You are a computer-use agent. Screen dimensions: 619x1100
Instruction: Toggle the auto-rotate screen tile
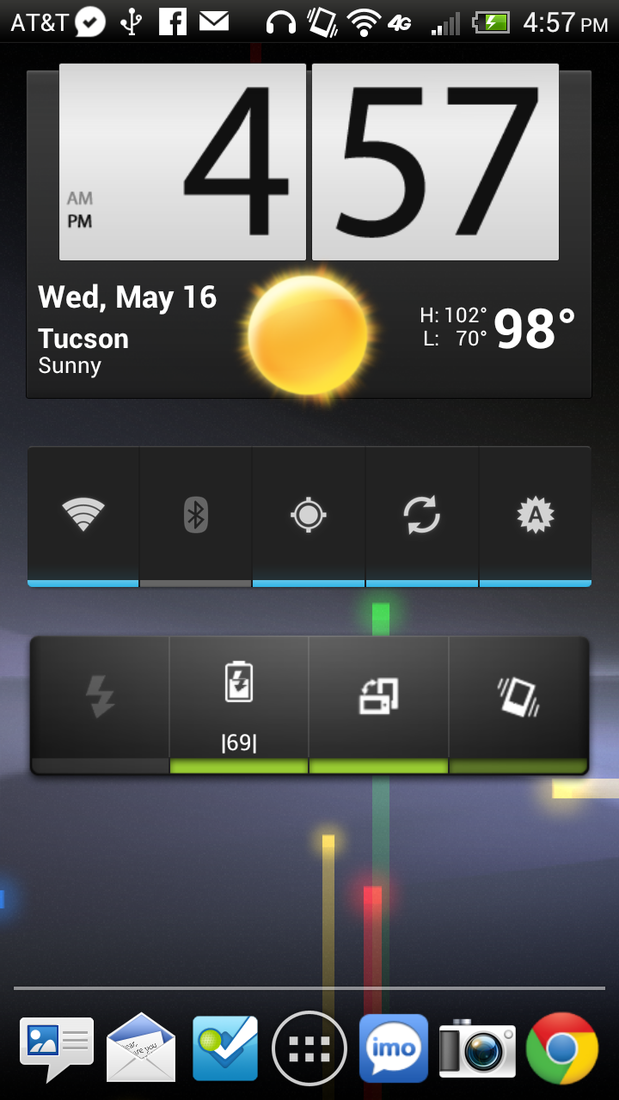[x=379, y=705]
